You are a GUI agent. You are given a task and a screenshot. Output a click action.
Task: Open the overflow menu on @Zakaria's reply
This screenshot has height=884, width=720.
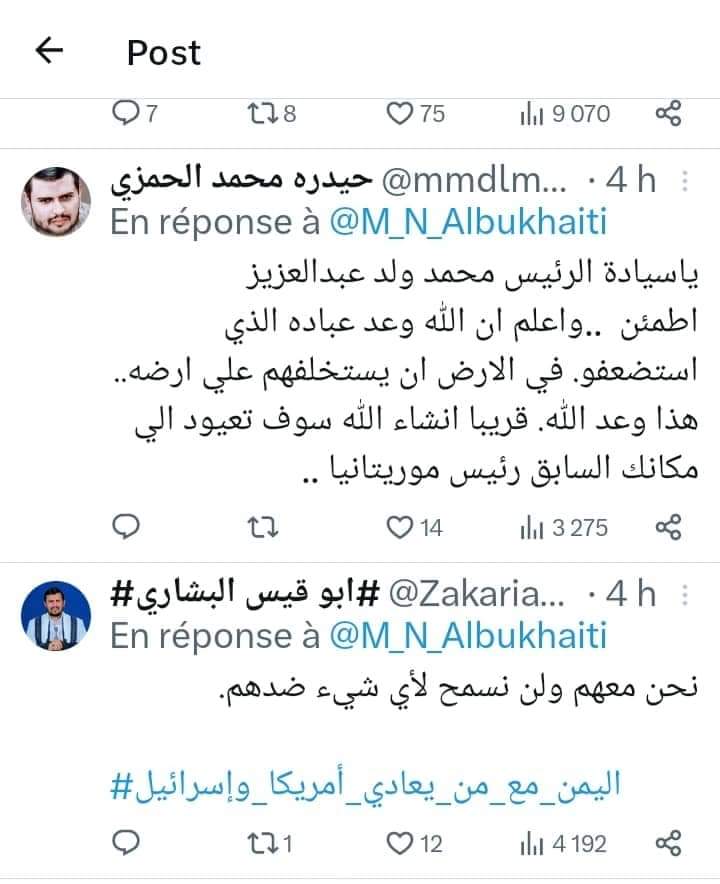[684, 594]
